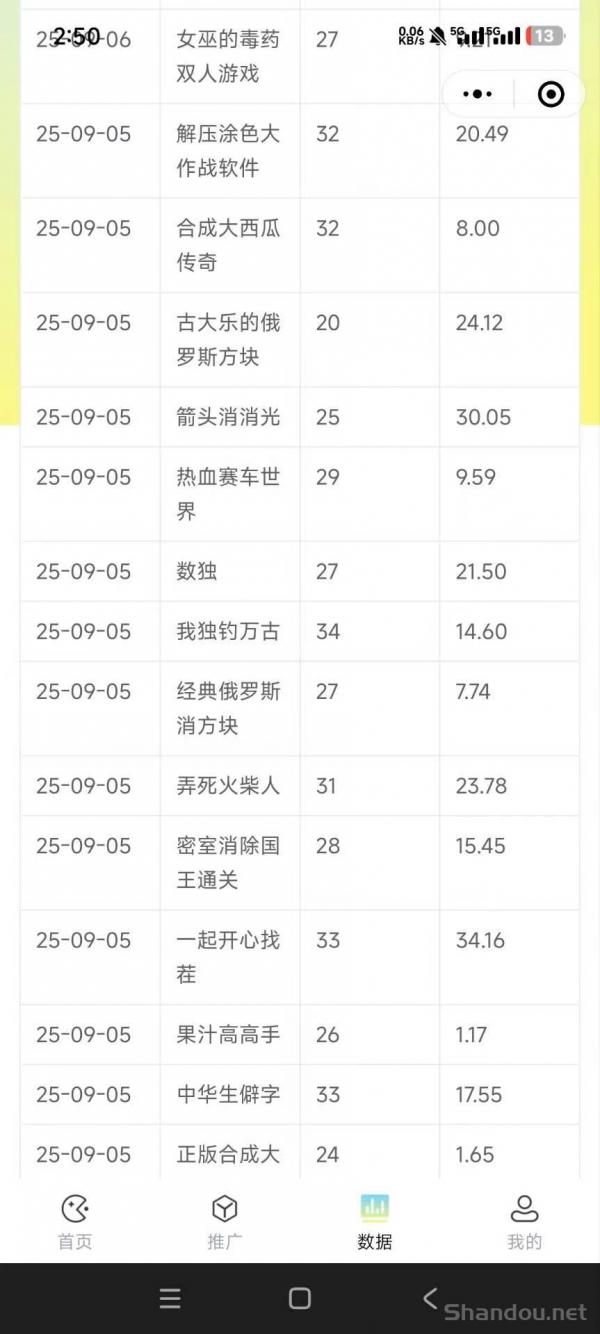Open the mini program more options menu

478,94
